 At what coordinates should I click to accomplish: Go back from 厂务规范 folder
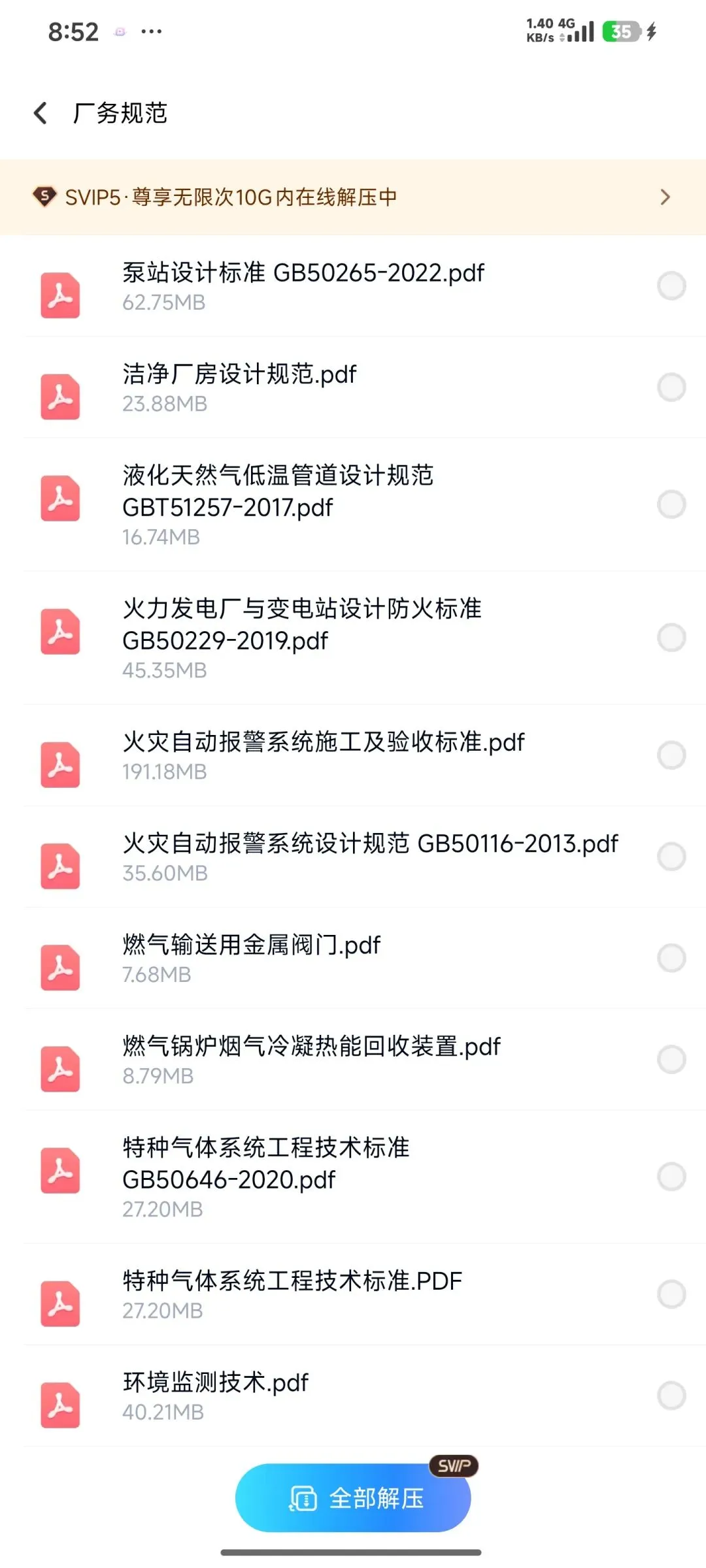[x=41, y=113]
